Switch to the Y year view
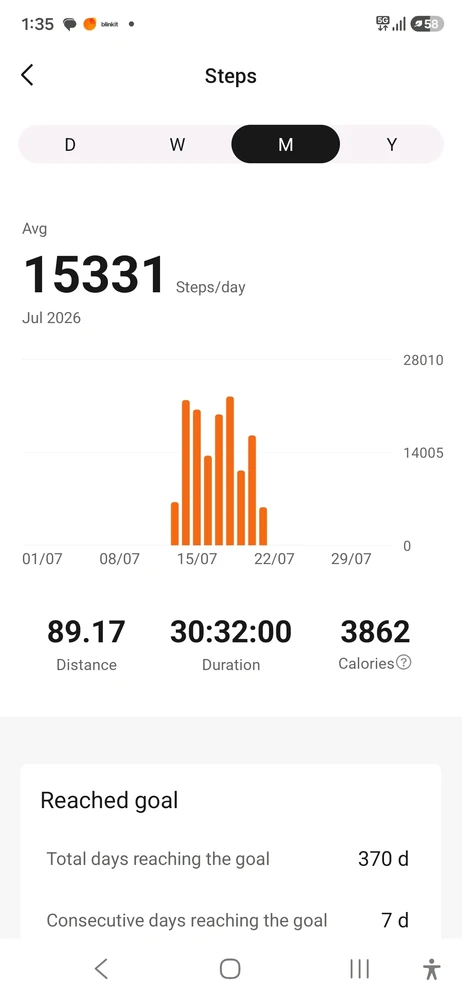Image resolution: width=462 pixels, height=1000 pixels. (392, 144)
